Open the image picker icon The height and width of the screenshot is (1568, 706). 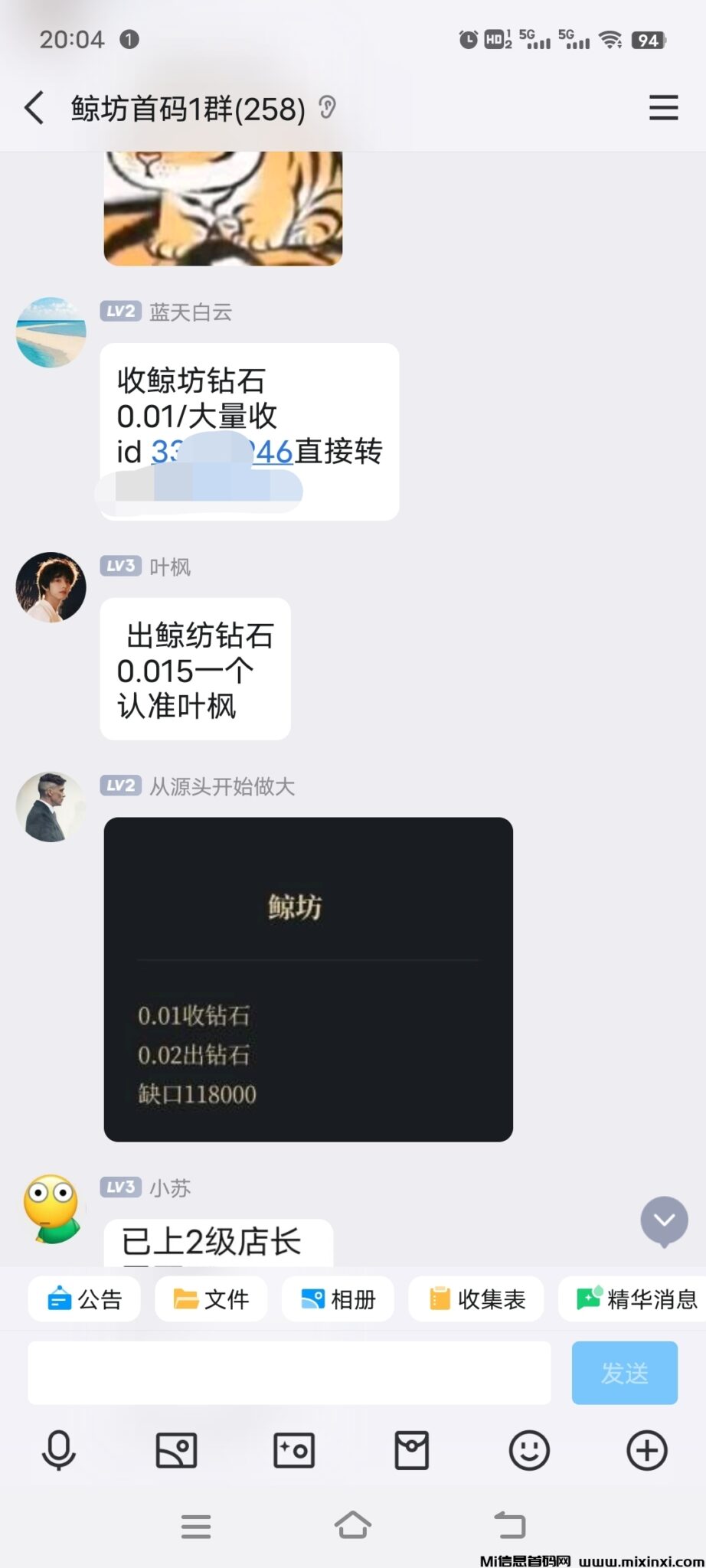coord(176,1450)
